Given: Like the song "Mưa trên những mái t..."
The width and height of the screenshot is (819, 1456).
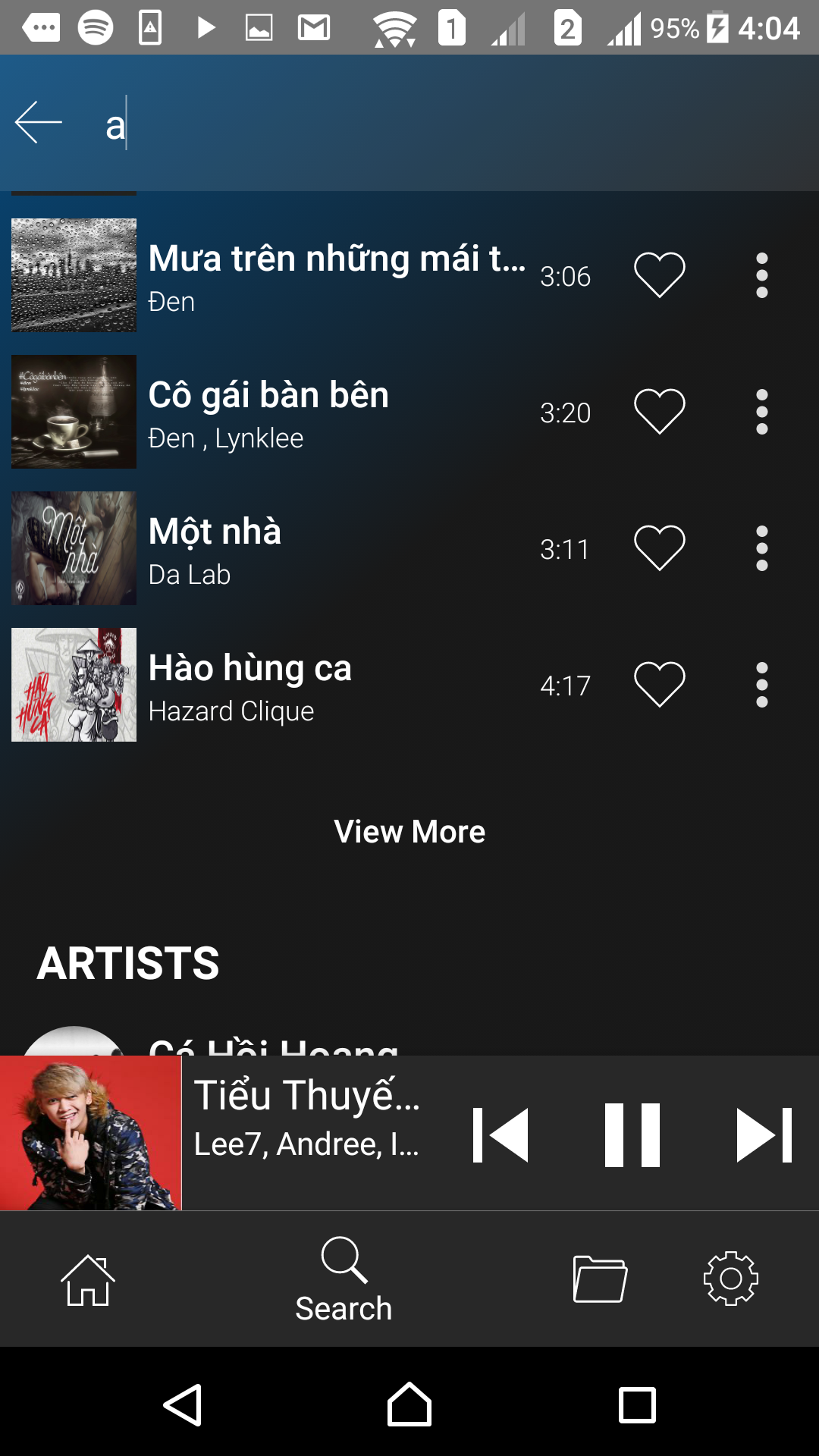Looking at the screenshot, I should coord(659,275).
